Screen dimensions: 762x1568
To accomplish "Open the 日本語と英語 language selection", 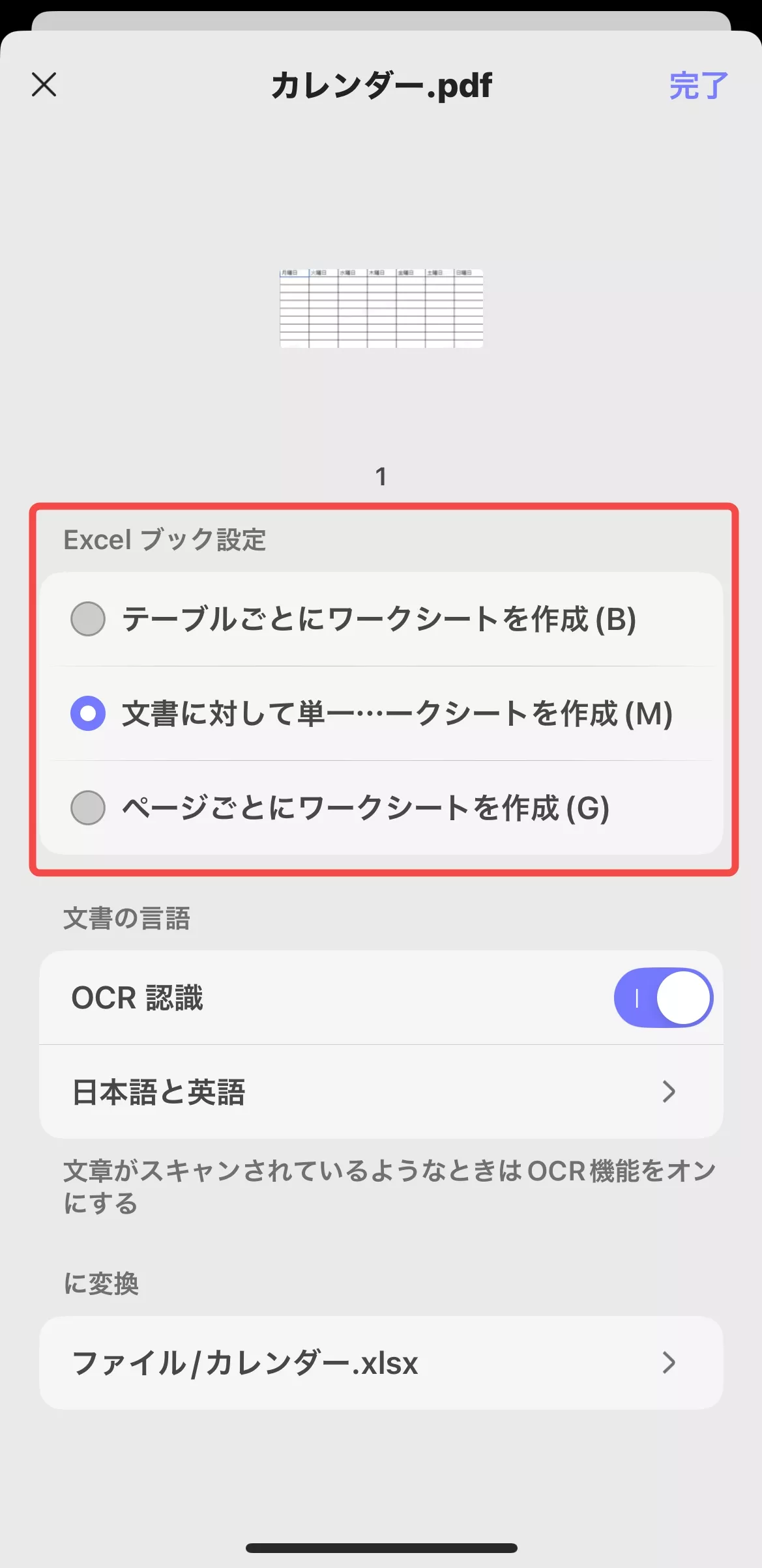I will pos(381,1092).
